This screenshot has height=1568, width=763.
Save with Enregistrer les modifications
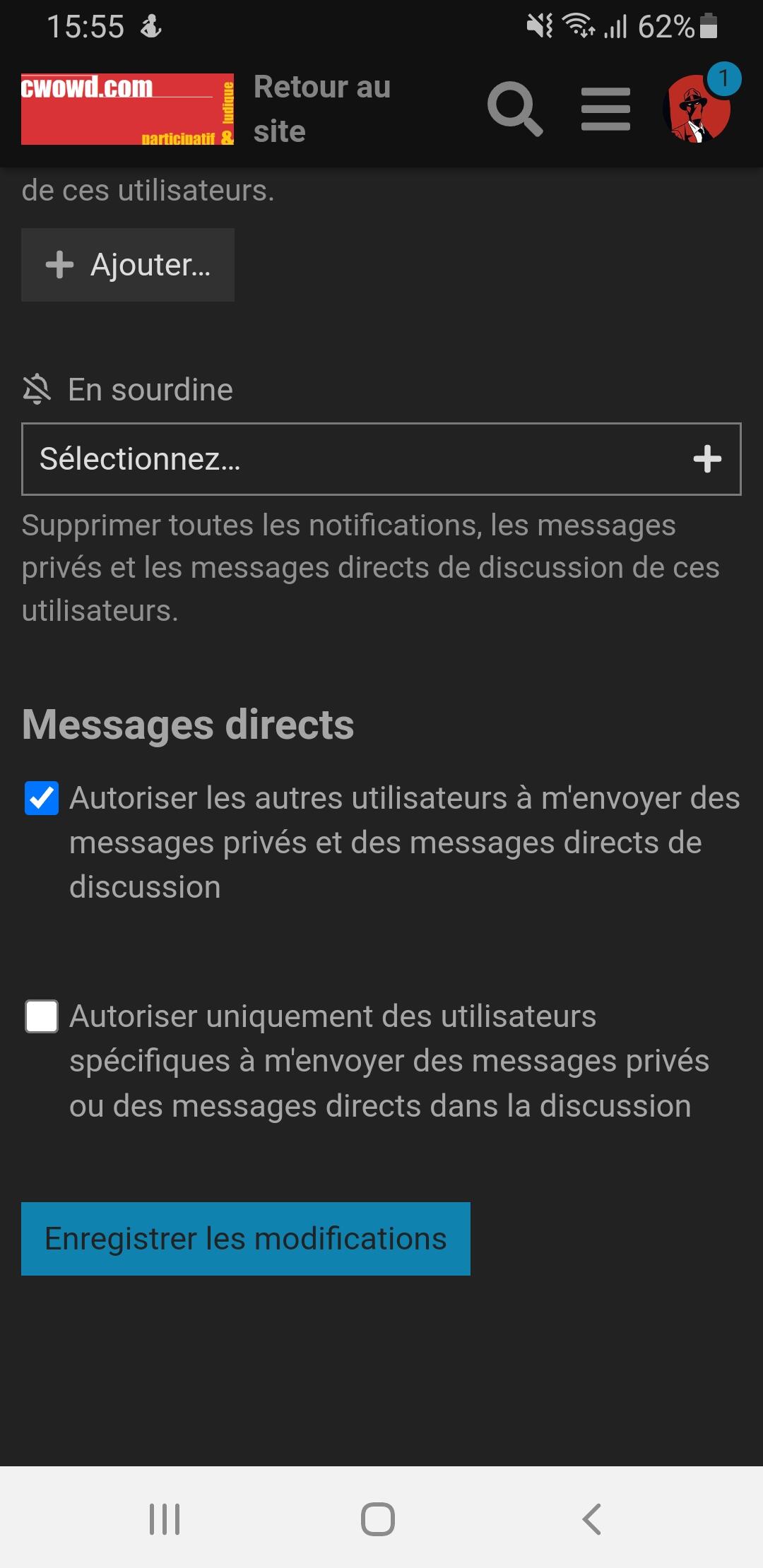pos(246,1239)
